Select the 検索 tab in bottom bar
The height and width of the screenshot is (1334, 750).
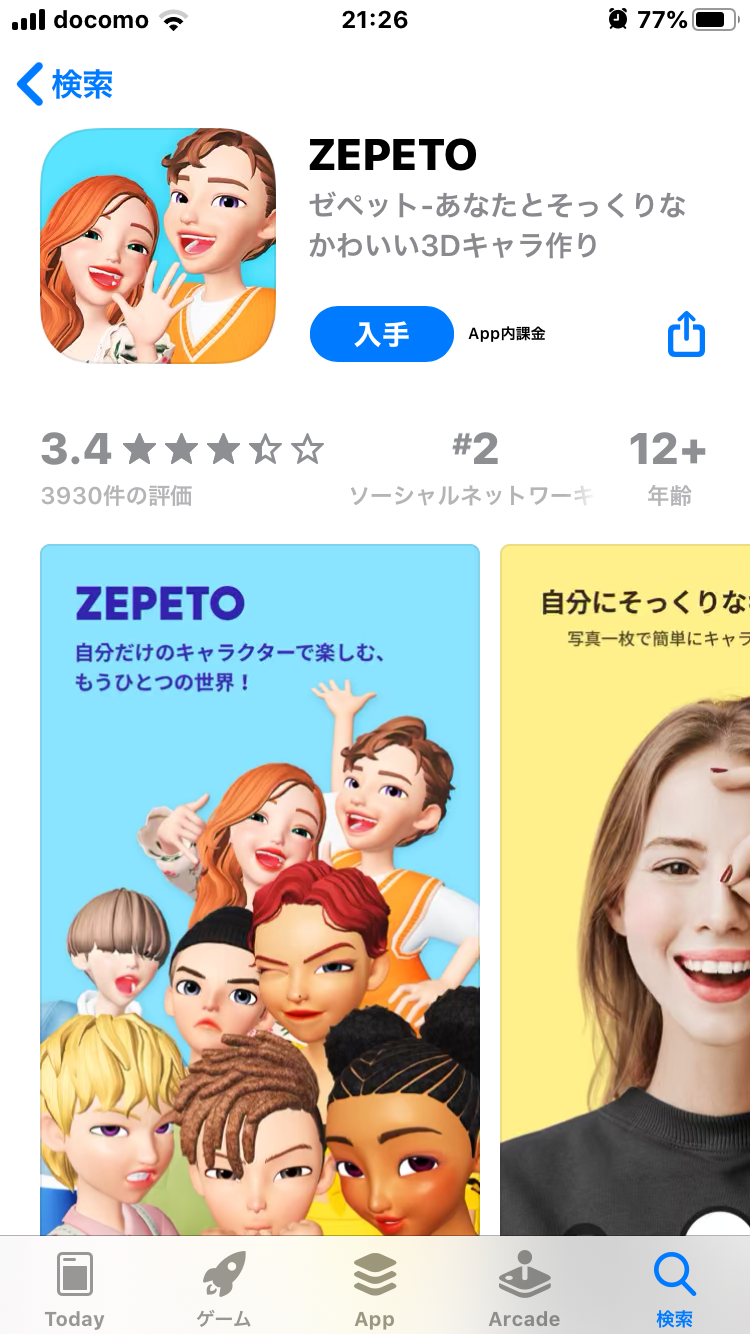tap(674, 1289)
